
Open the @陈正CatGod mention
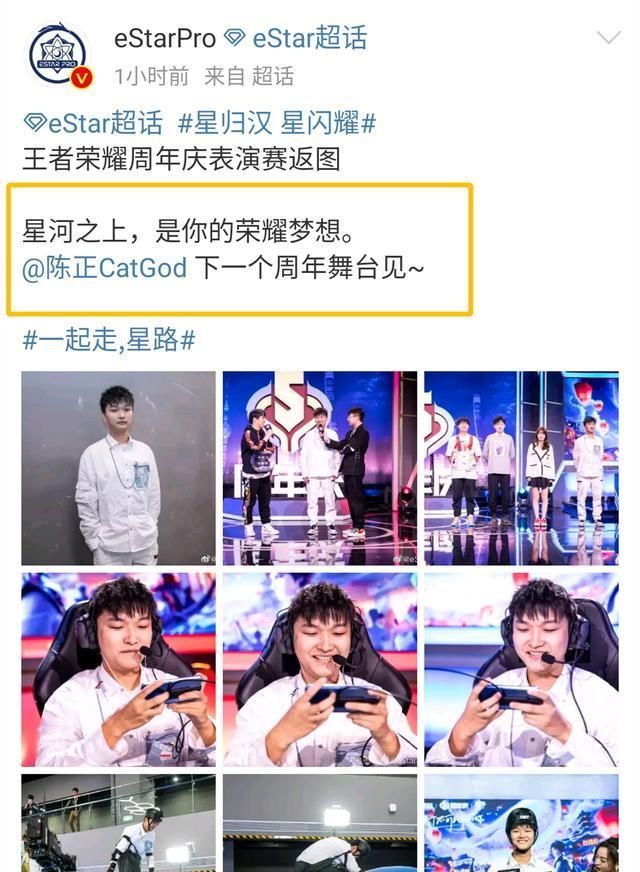104,269
